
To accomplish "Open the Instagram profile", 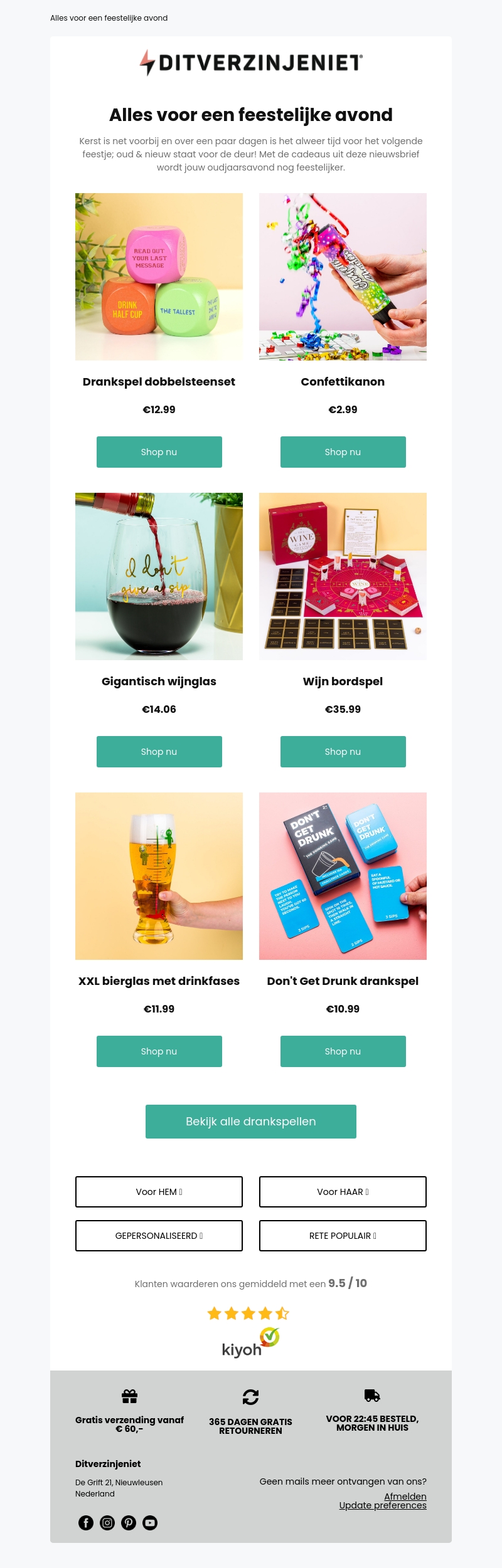I will [107, 1523].
